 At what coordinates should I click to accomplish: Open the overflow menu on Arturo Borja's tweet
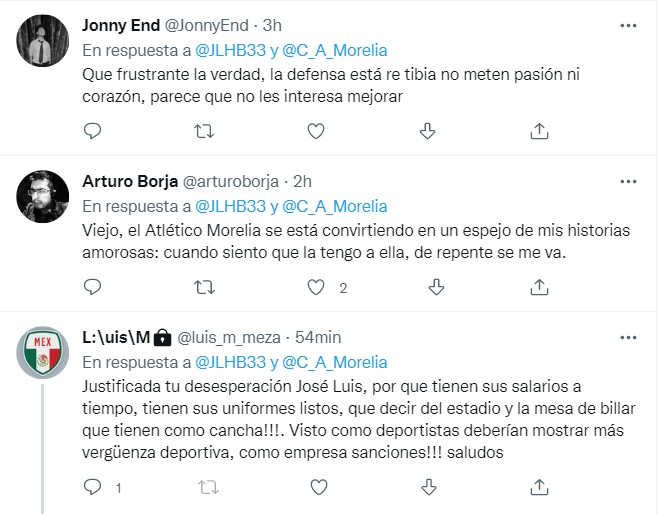pos(627,181)
